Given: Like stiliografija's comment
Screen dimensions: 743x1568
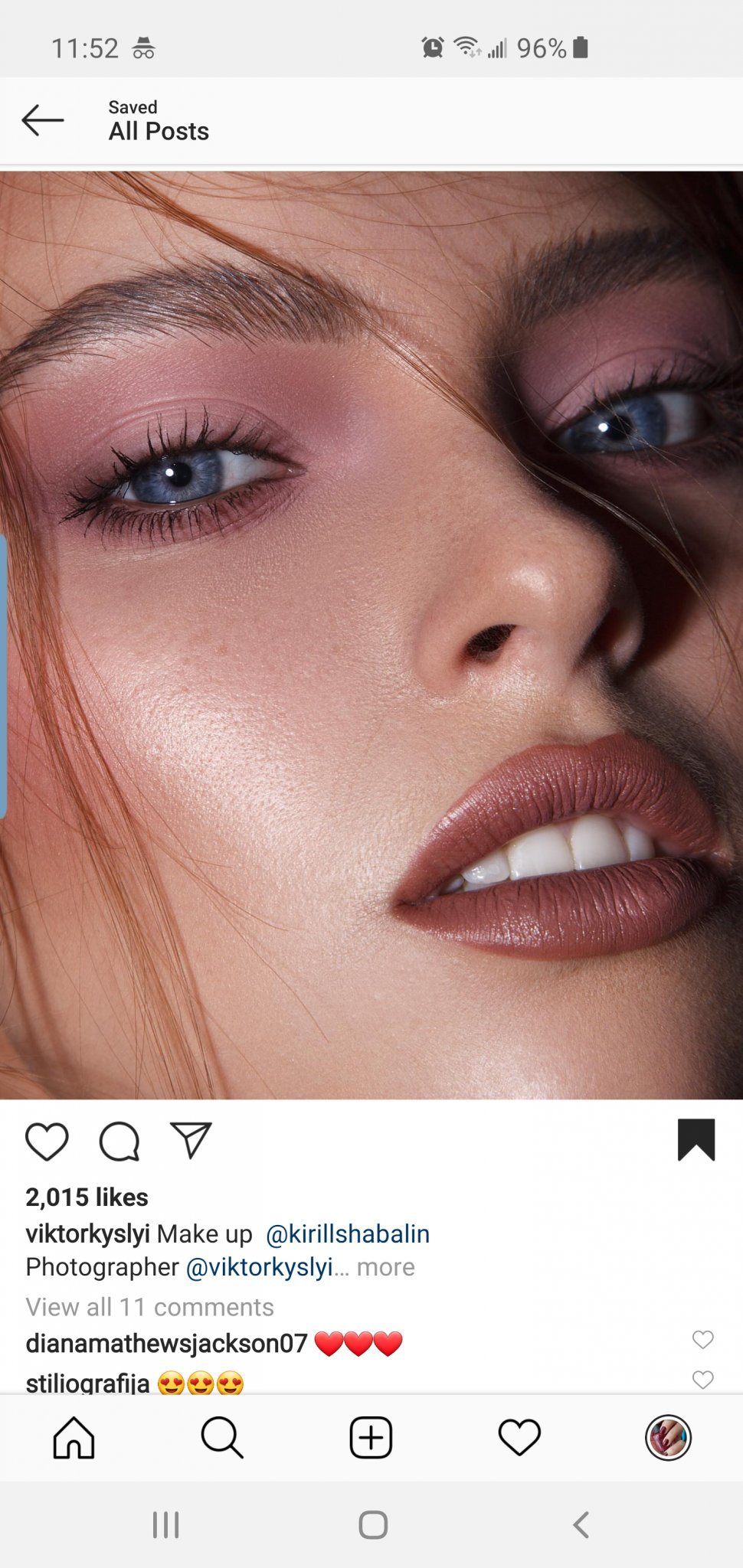Looking at the screenshot, I should click(x=702, y=1380).
